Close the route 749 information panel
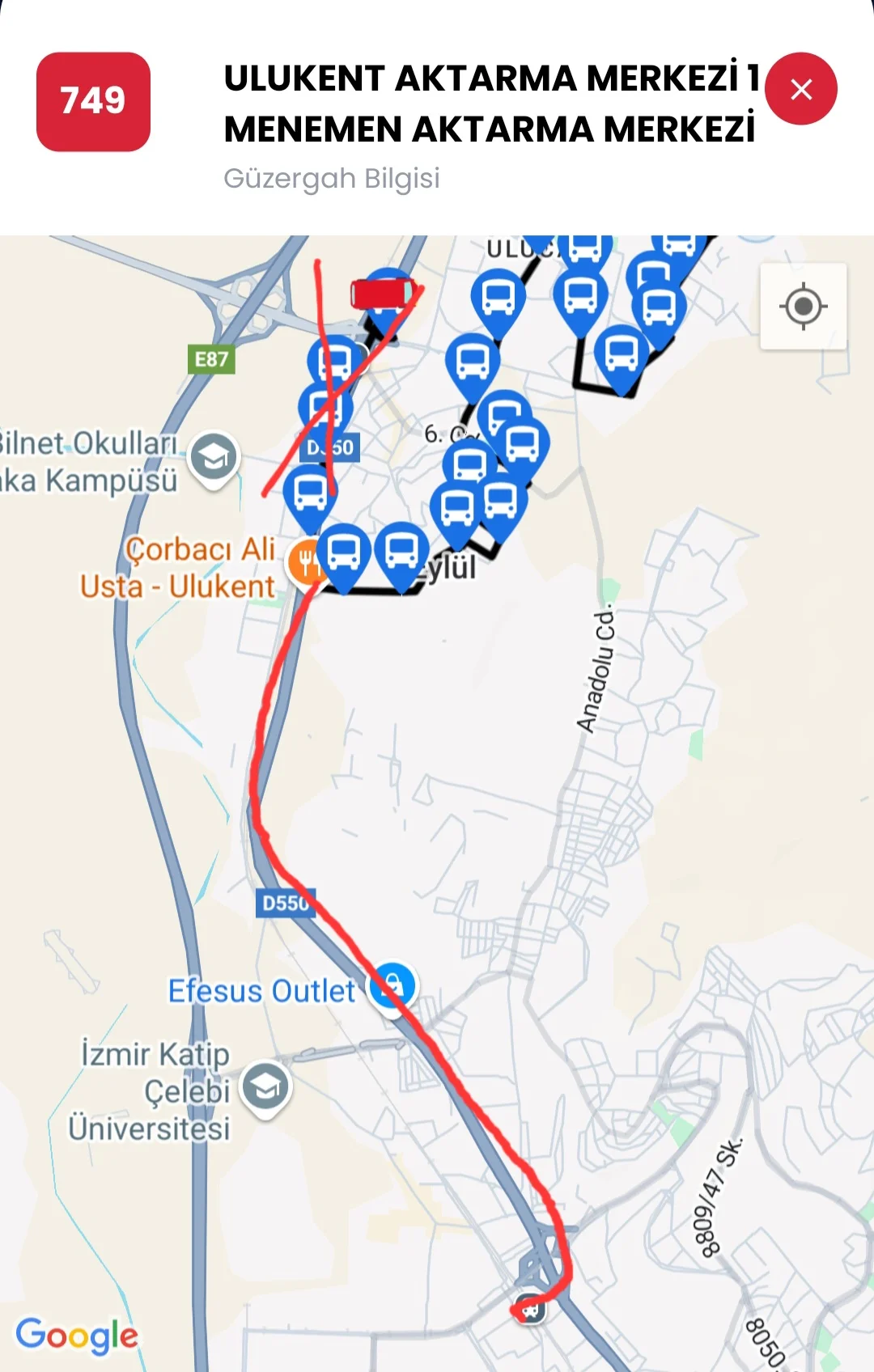 coord(800,89)
